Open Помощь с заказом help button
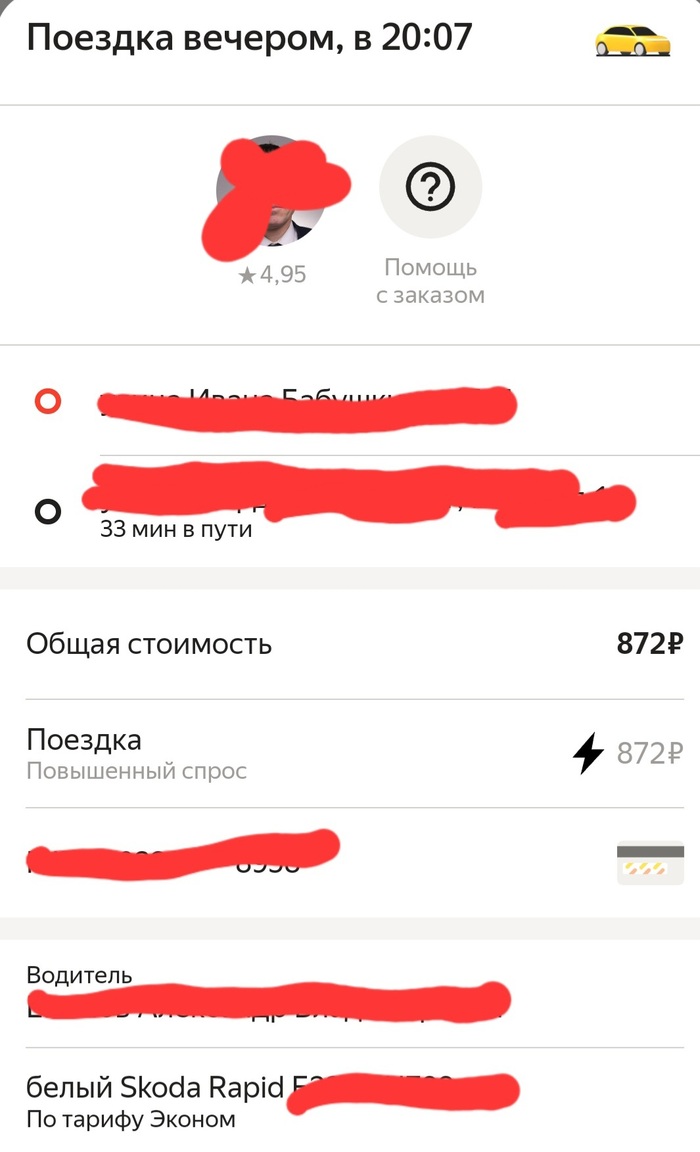The image size is (700, 1152). [430, 186]
